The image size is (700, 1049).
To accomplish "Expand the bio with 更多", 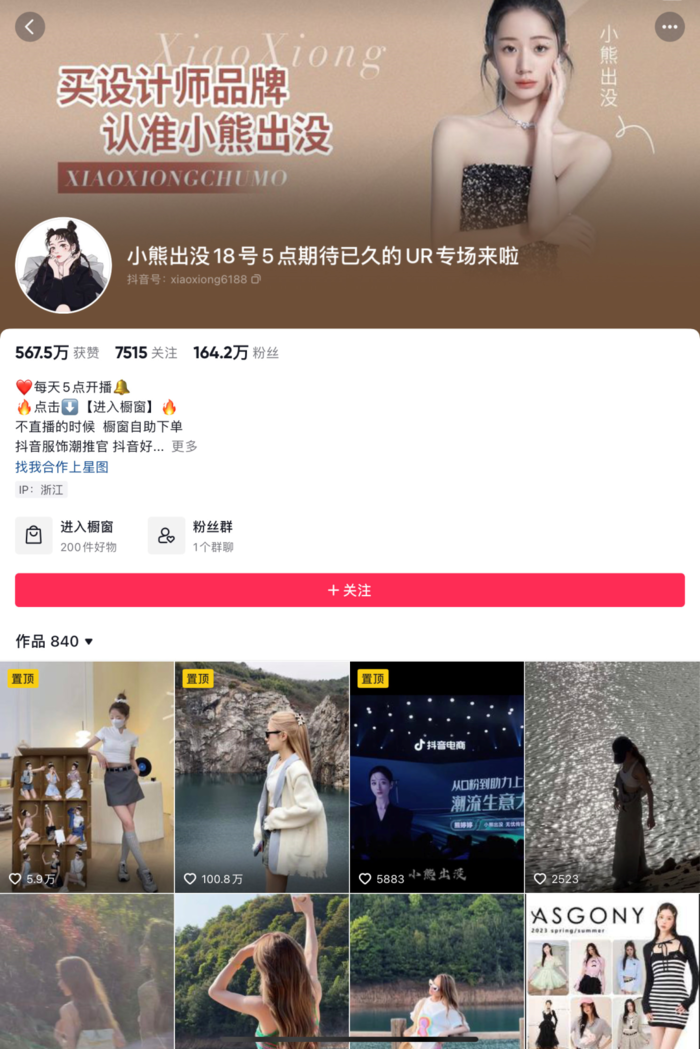I will point(184,447).
